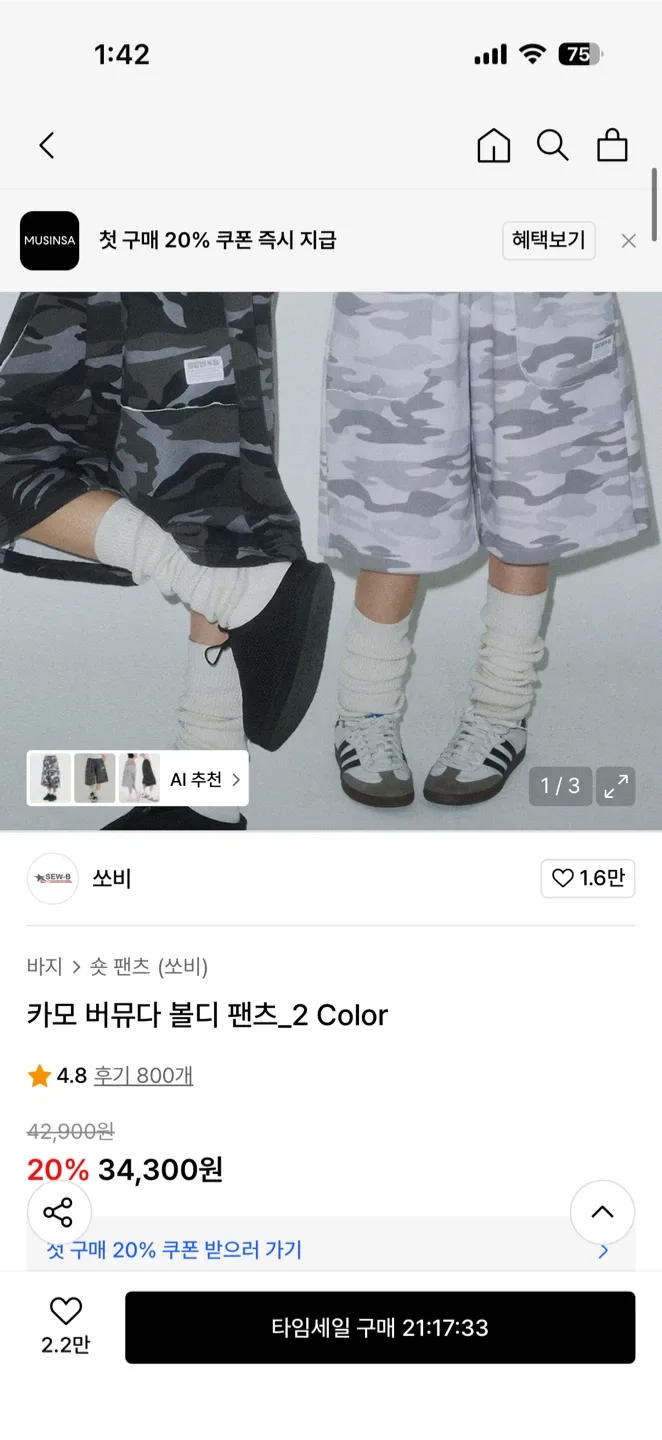Open search with the magnifier icon
This screenshot has height=1440, width=662.
[x=552, y=146]
